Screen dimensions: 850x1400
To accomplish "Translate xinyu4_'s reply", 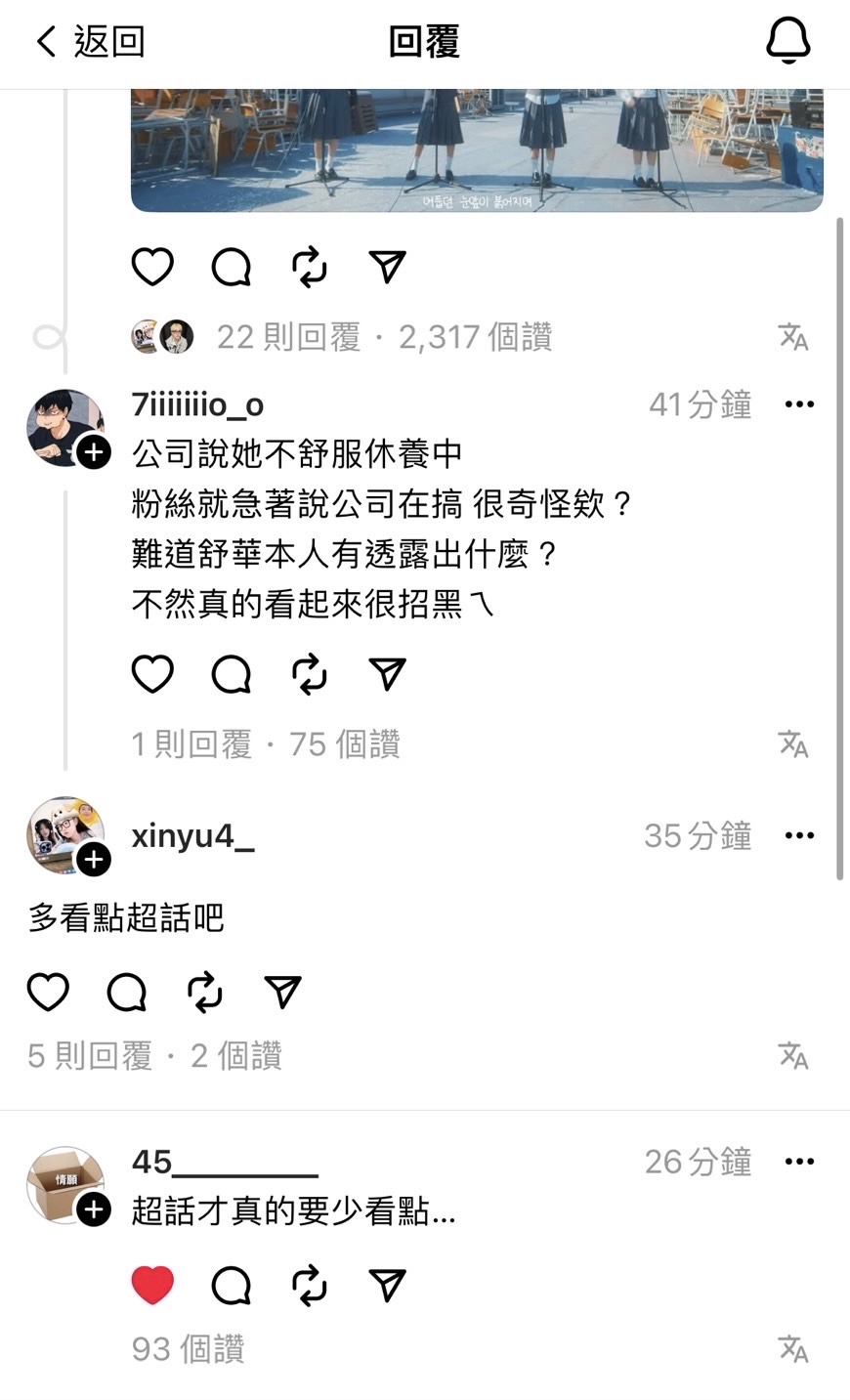I will pos(793,1055).
